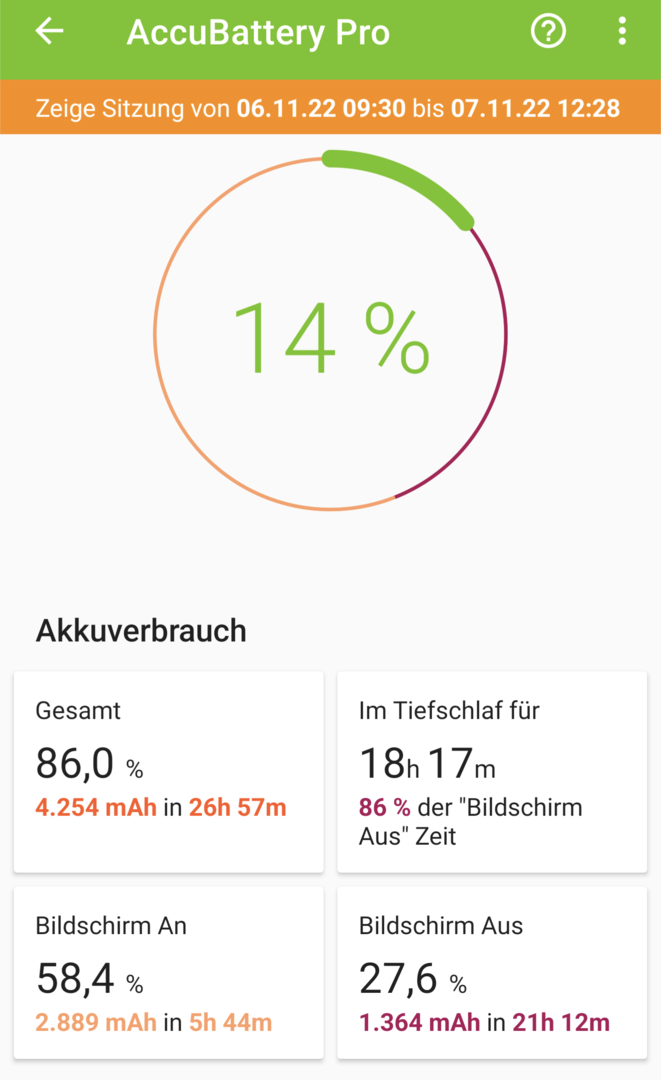Open the help question mark icon
The height and width of the screenshot is (1080, 661).
tap(548, 32)
